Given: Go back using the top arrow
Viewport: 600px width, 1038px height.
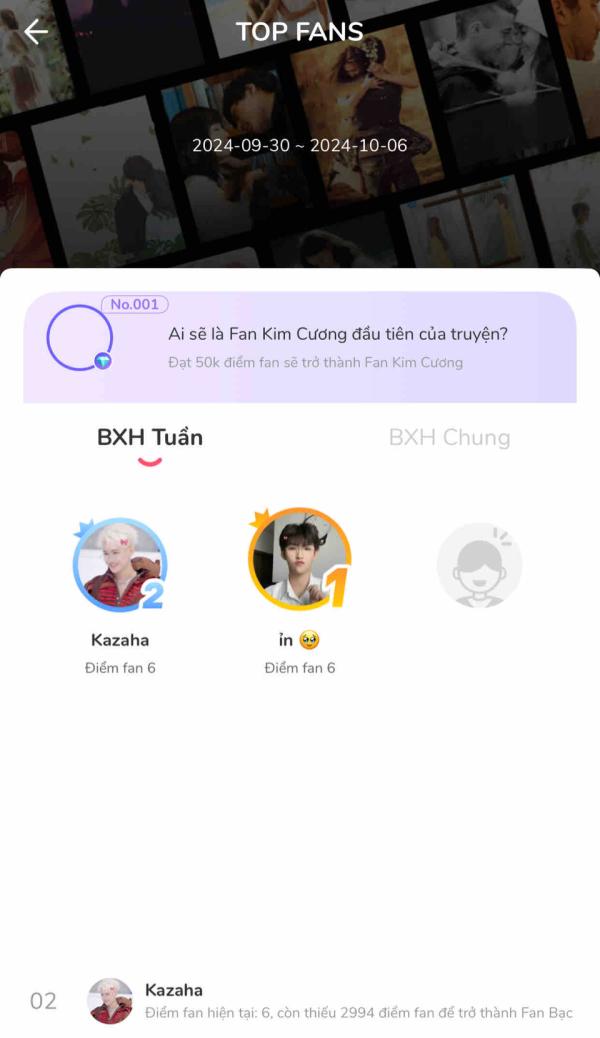Looking at the screenshot, I should [36, 32].
